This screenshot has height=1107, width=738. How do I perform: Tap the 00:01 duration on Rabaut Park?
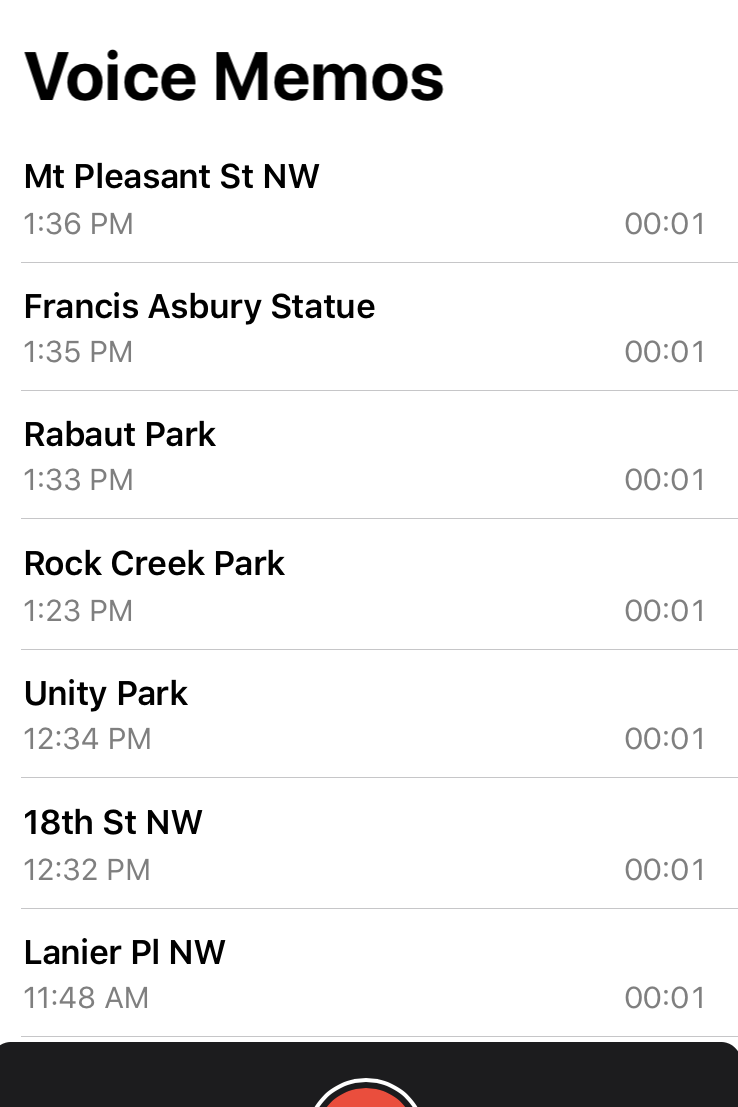pos(665,480)
